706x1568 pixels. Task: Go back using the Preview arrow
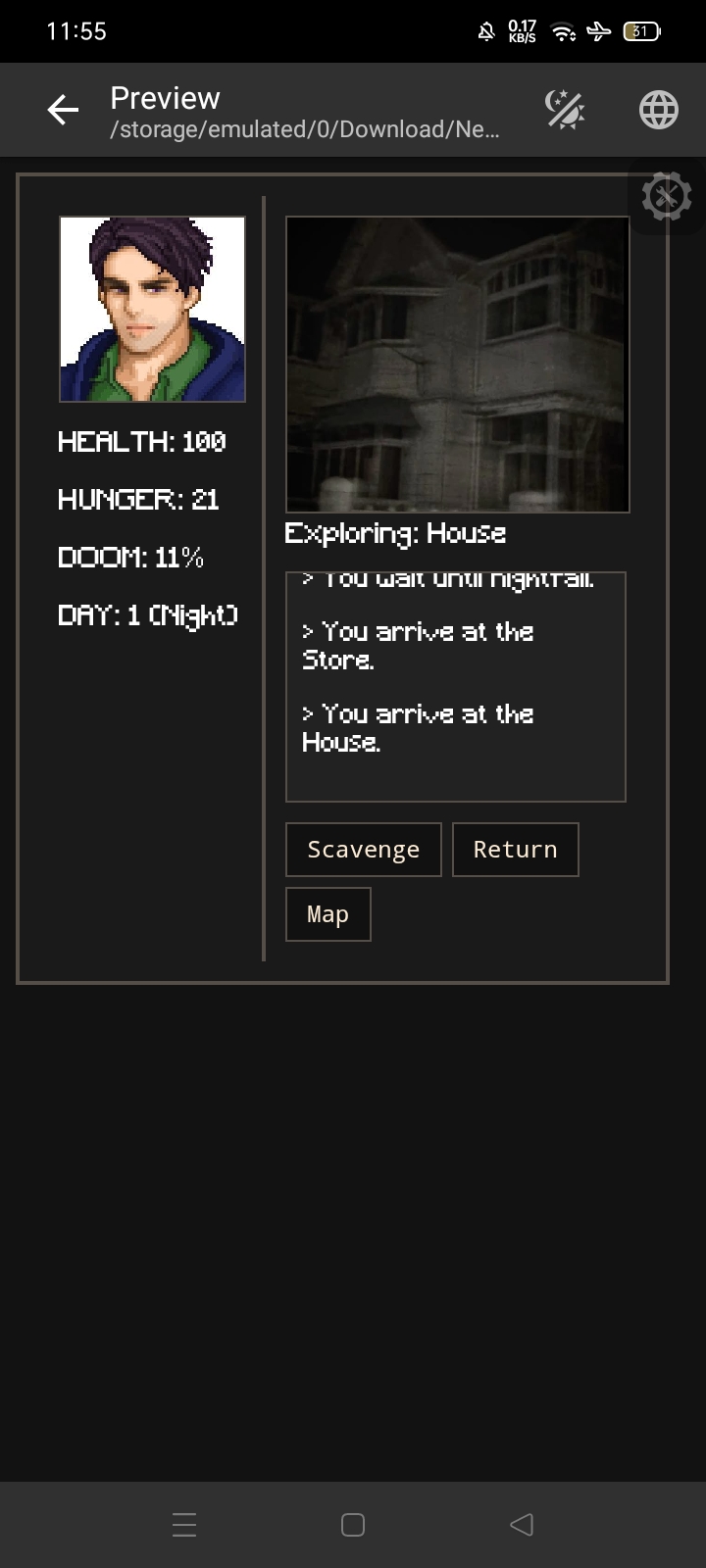pos(63,110)
